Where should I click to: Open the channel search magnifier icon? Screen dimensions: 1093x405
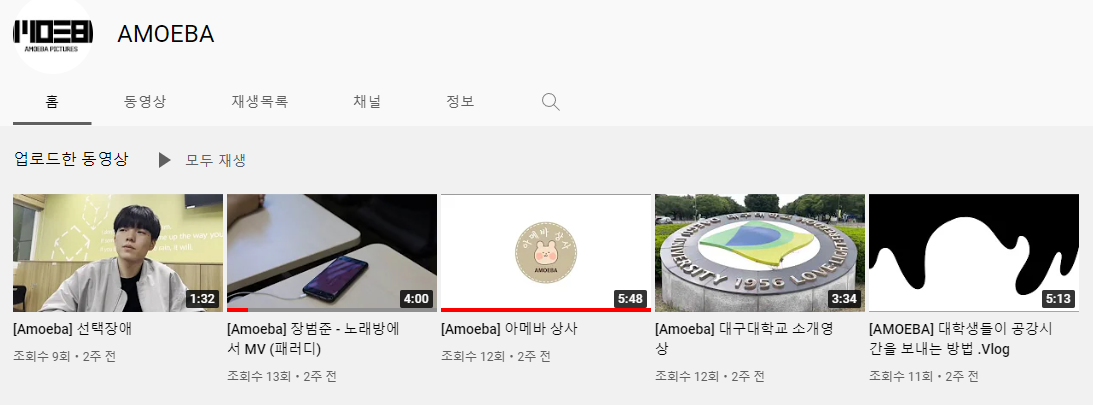coord(550,102)
